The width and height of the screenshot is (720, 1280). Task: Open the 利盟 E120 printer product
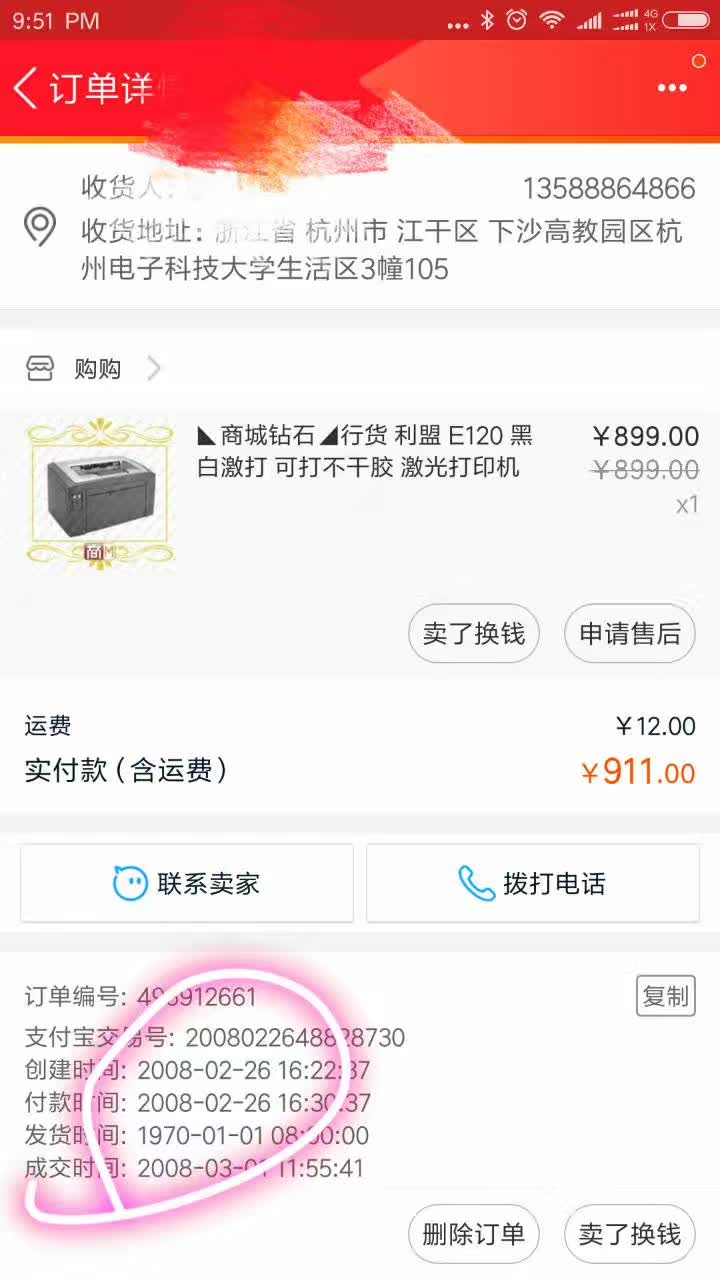(x=360, y=494)
